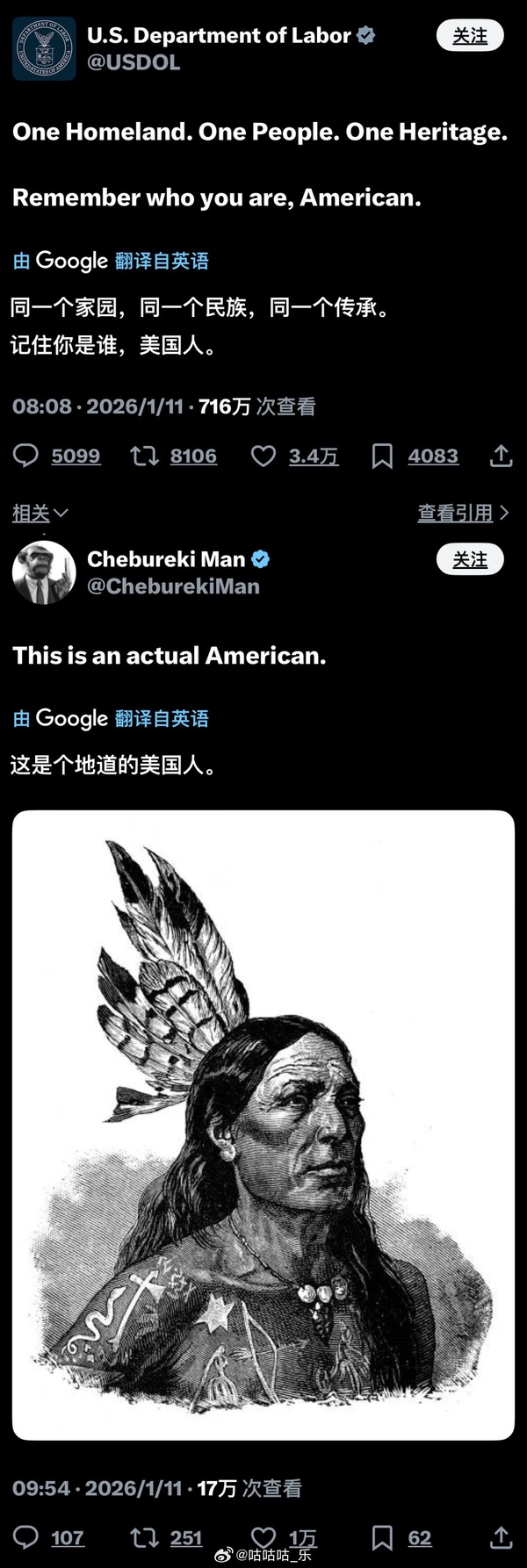The image size is (527, 1568).
Task: Bookmark the USDOL post
Action: 382,455
